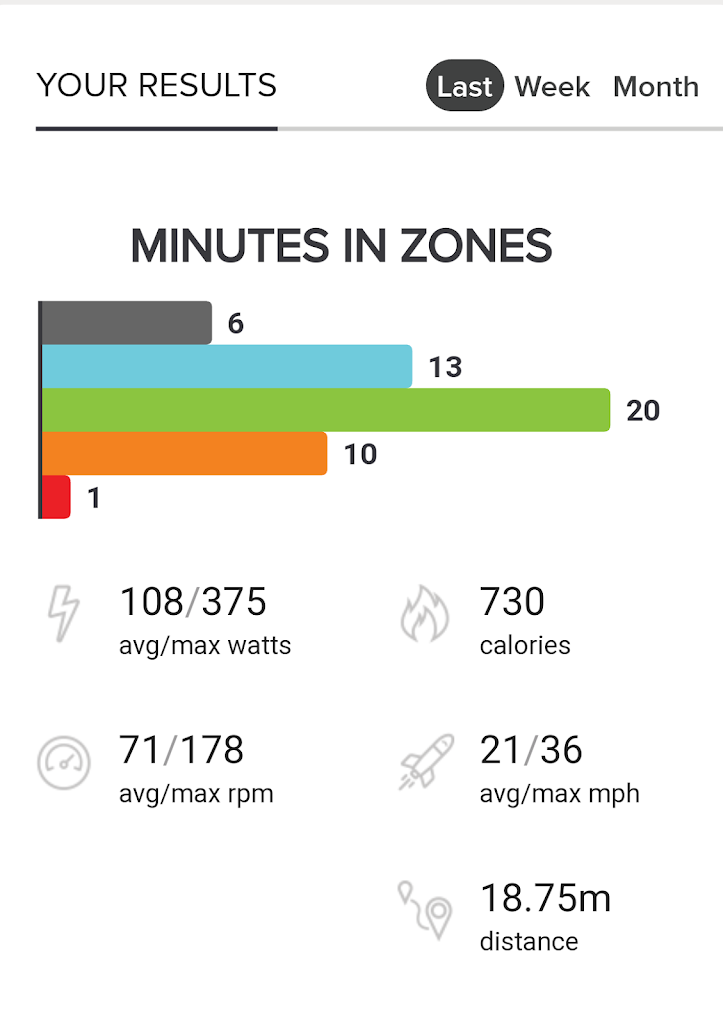The height and width of the screenshot is (1024, 723).
Task: Switch to Week results
Action: click(552, 87)
